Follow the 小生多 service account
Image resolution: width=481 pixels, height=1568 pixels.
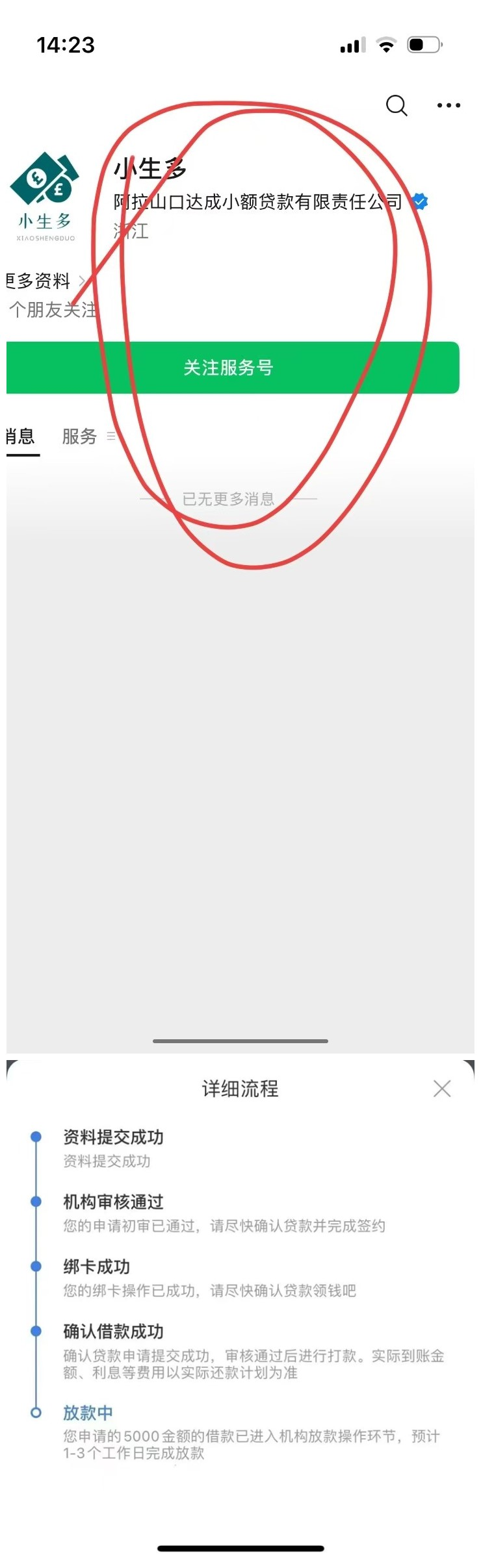pyautogui.click(x=232, y=368)
